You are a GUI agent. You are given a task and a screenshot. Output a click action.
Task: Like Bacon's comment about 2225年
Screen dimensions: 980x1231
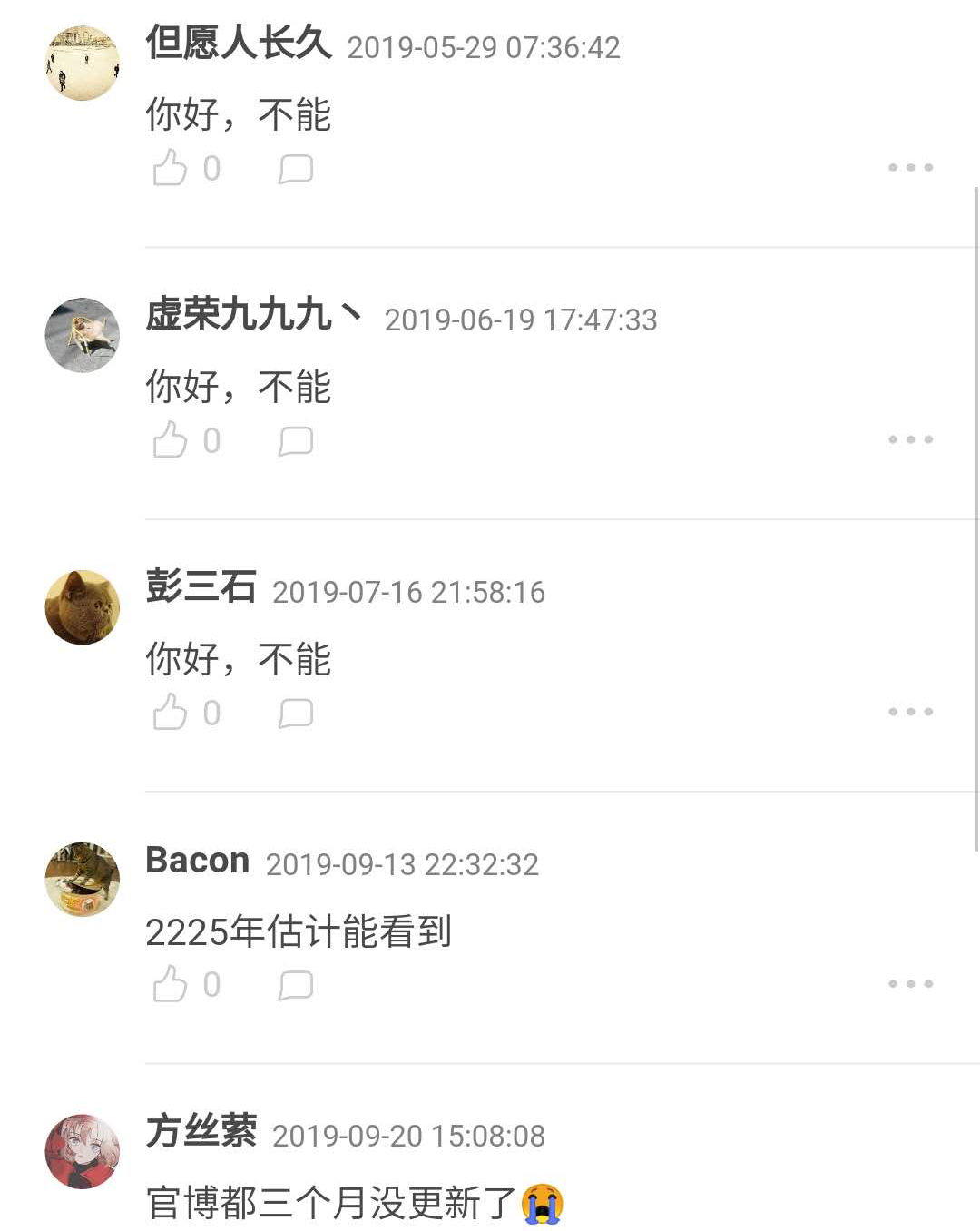click(170, 984)
